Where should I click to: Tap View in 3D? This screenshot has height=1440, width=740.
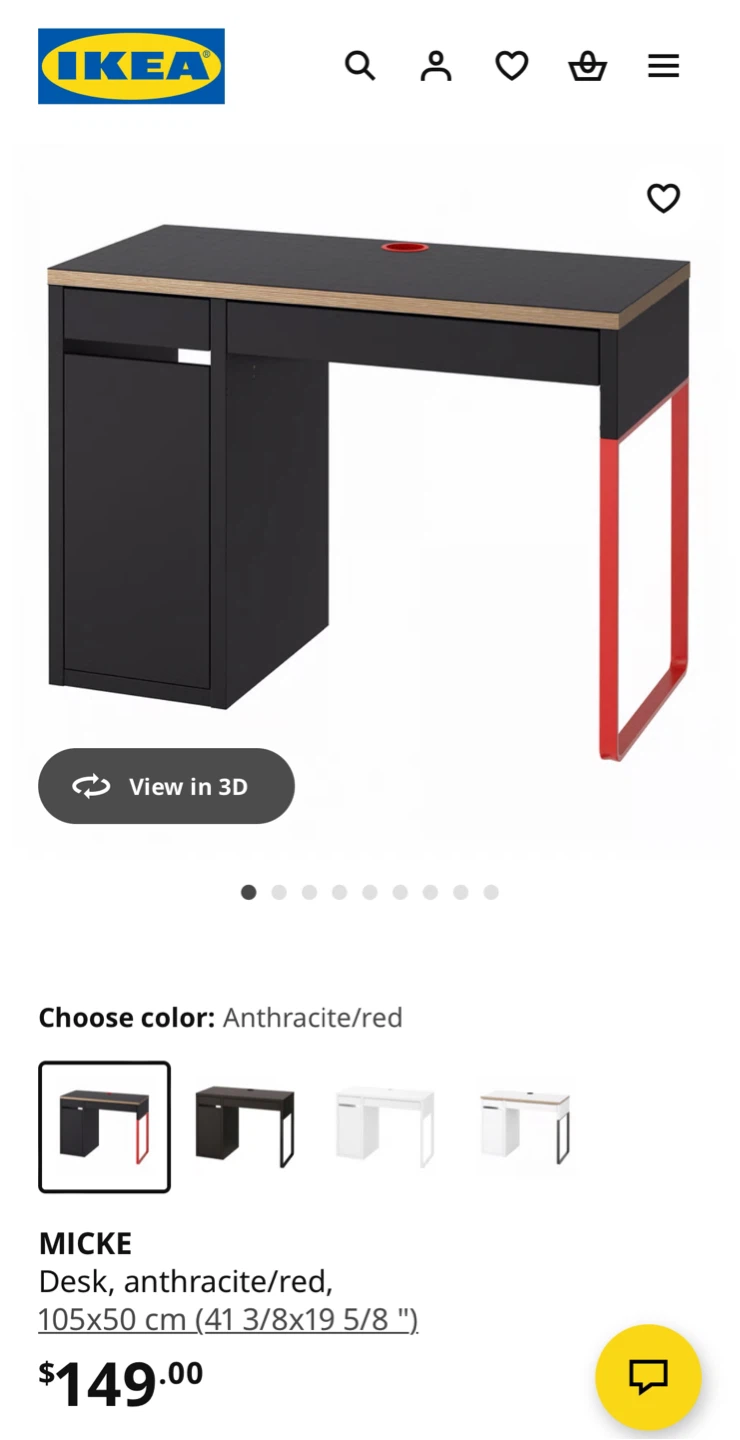(x=166, y=786)
